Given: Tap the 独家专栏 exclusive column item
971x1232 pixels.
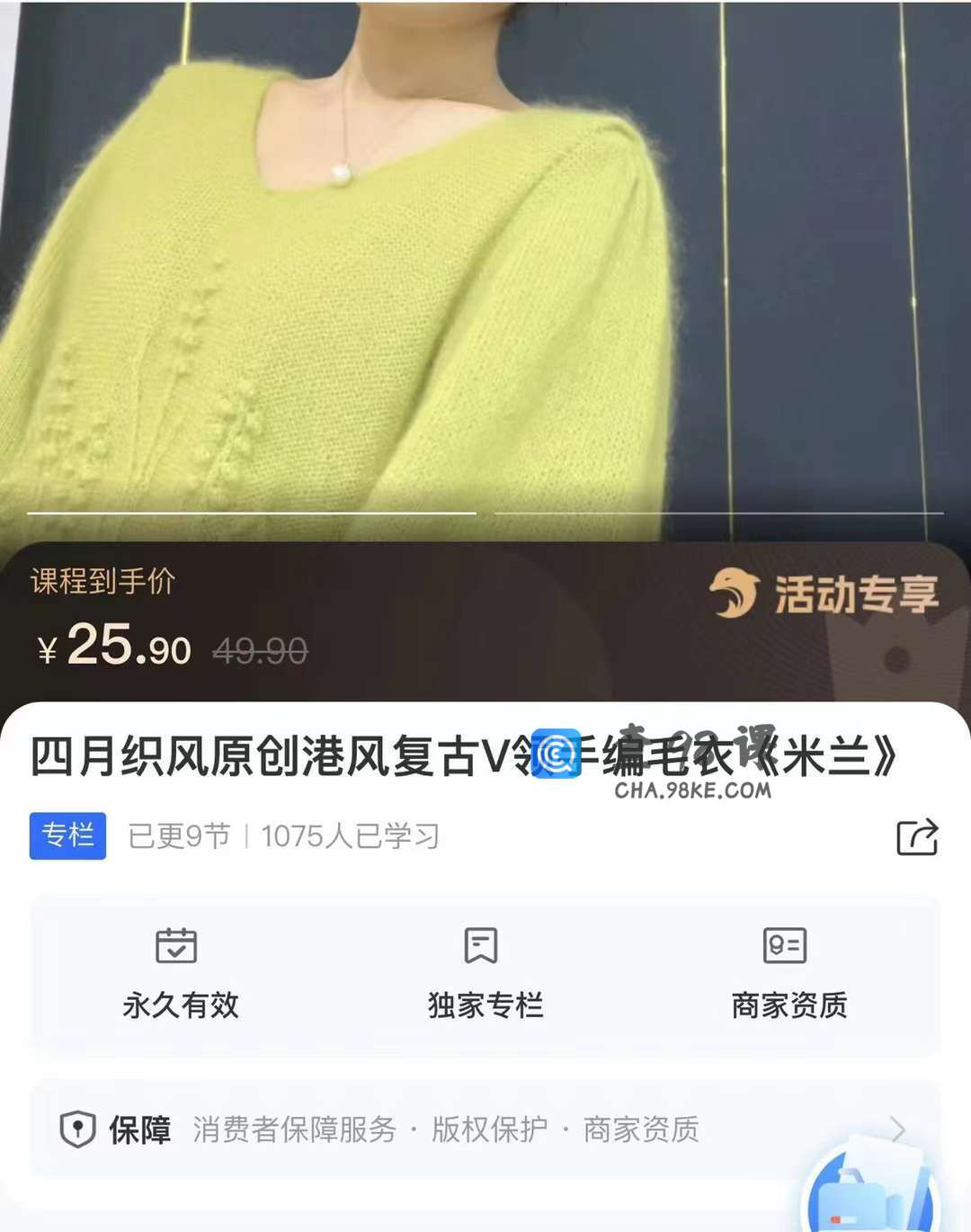Looking at the screenshot, I should pyautogui.click(x=485, y=974).
